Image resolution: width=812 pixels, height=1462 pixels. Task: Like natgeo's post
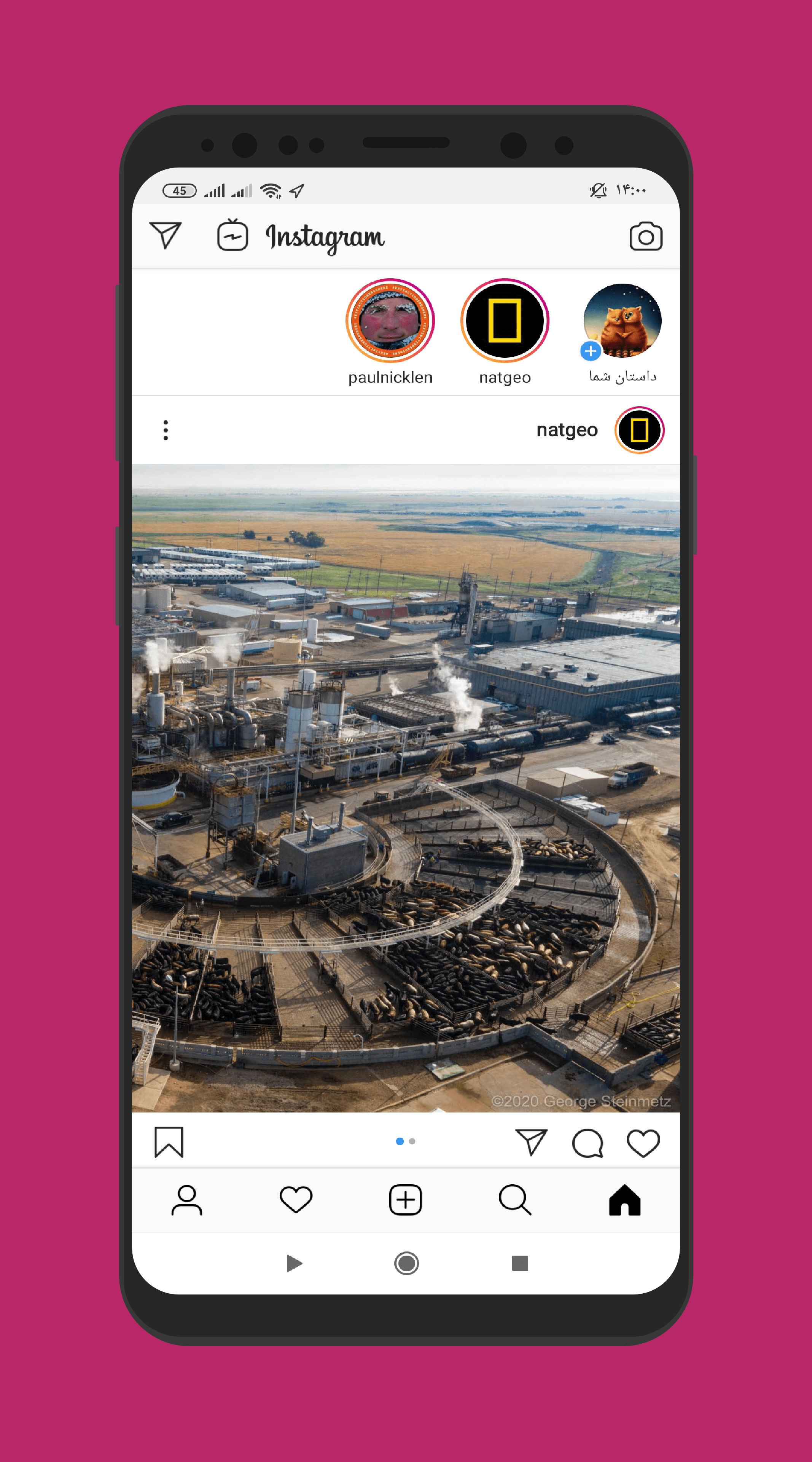point(643,1143)
